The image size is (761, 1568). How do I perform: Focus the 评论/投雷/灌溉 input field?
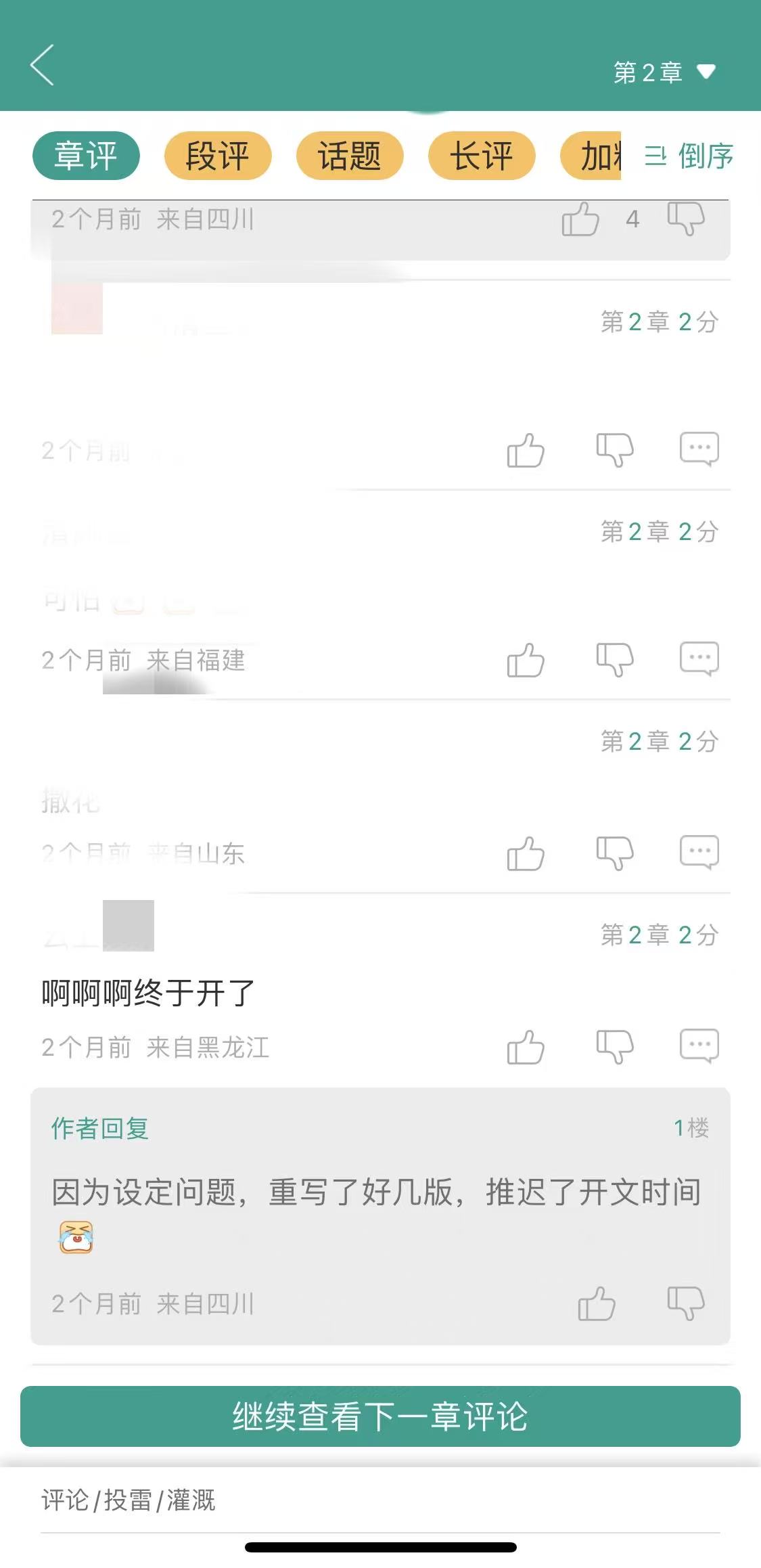[380, 1500]
